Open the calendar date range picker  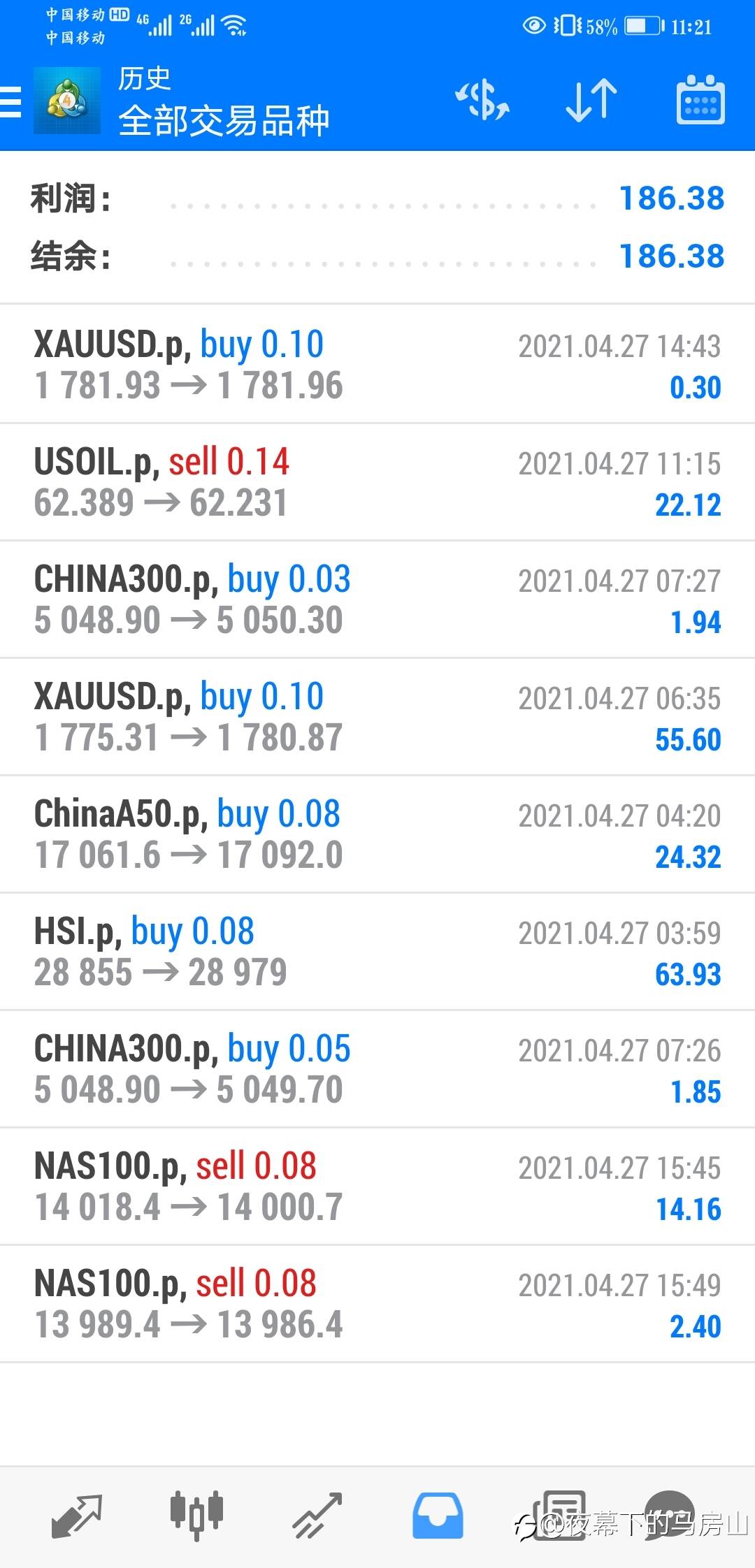tap(700, 101)
